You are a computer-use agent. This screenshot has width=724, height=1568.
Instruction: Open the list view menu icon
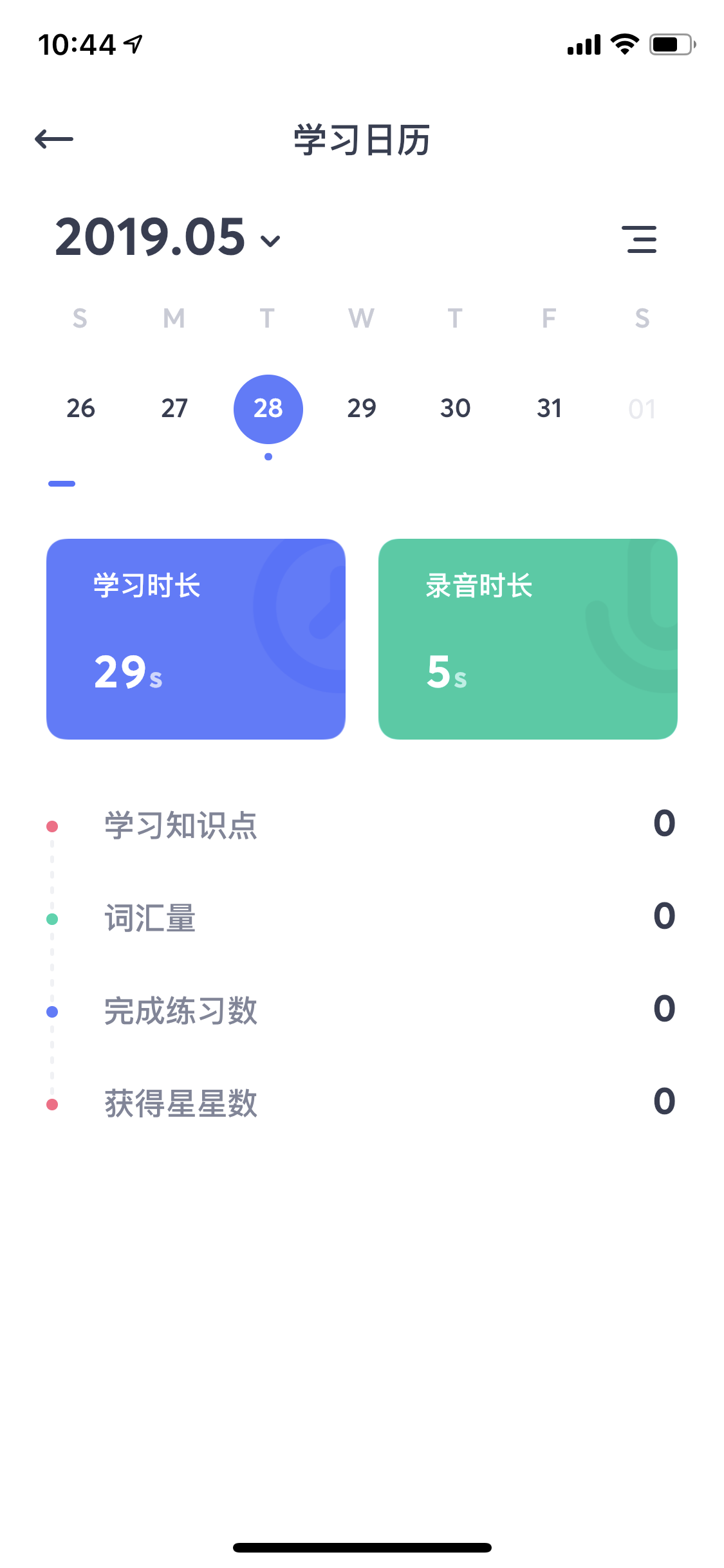642,239
